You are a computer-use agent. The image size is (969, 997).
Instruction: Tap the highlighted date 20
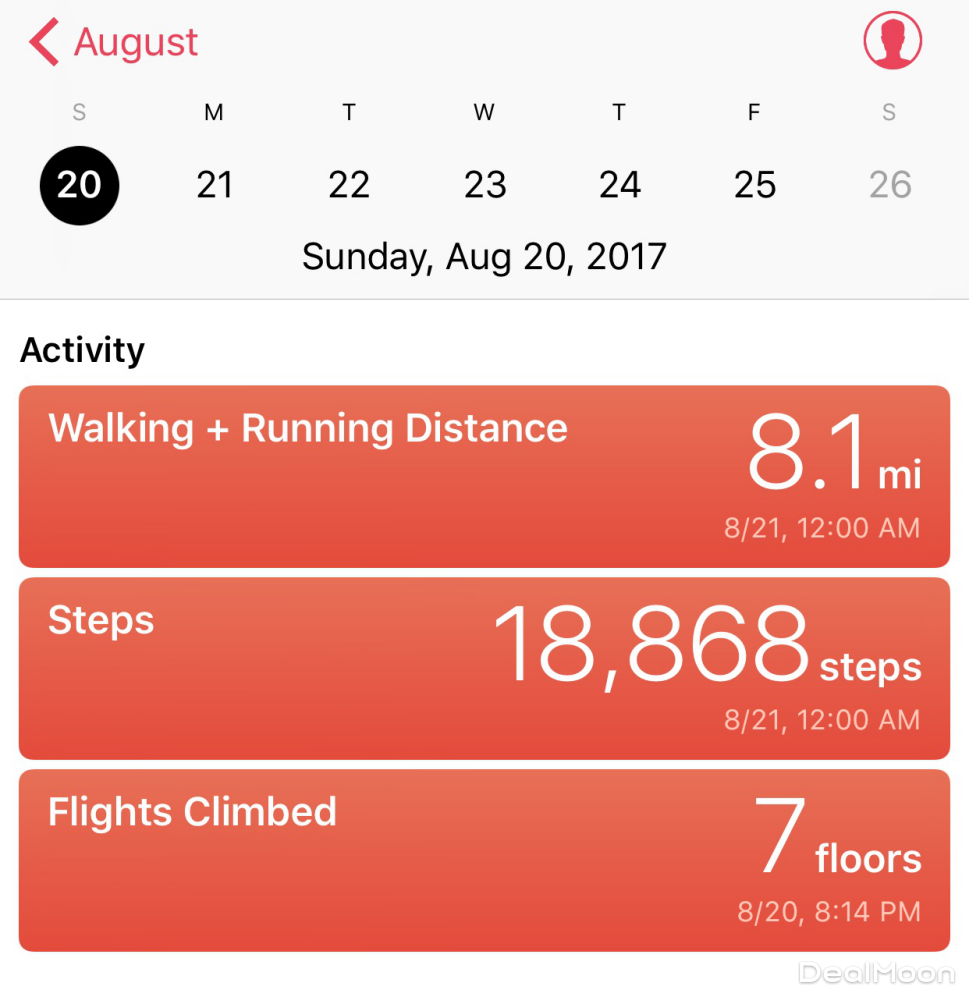coord(79,185)
